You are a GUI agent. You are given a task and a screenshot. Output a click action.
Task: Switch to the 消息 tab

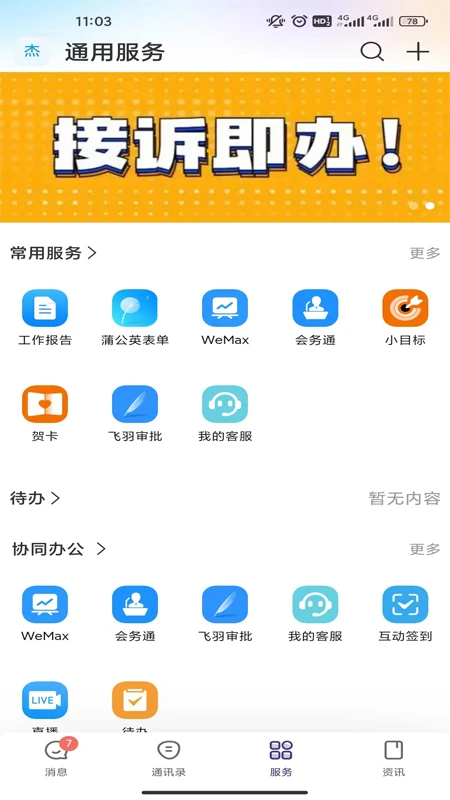[56, 758]
